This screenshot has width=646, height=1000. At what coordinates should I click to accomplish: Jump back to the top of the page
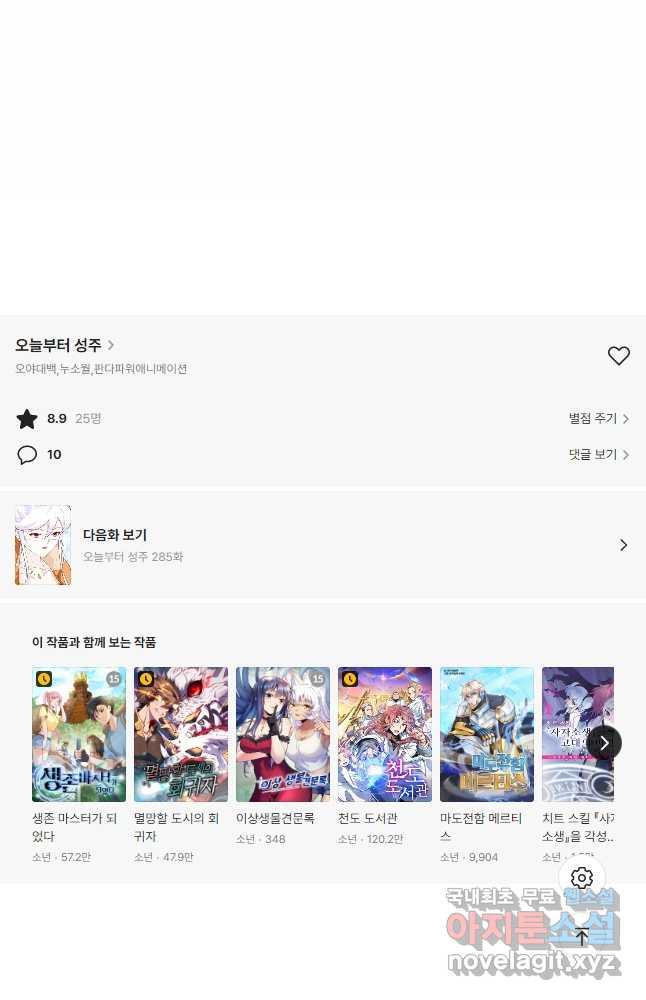pos(582,936)
